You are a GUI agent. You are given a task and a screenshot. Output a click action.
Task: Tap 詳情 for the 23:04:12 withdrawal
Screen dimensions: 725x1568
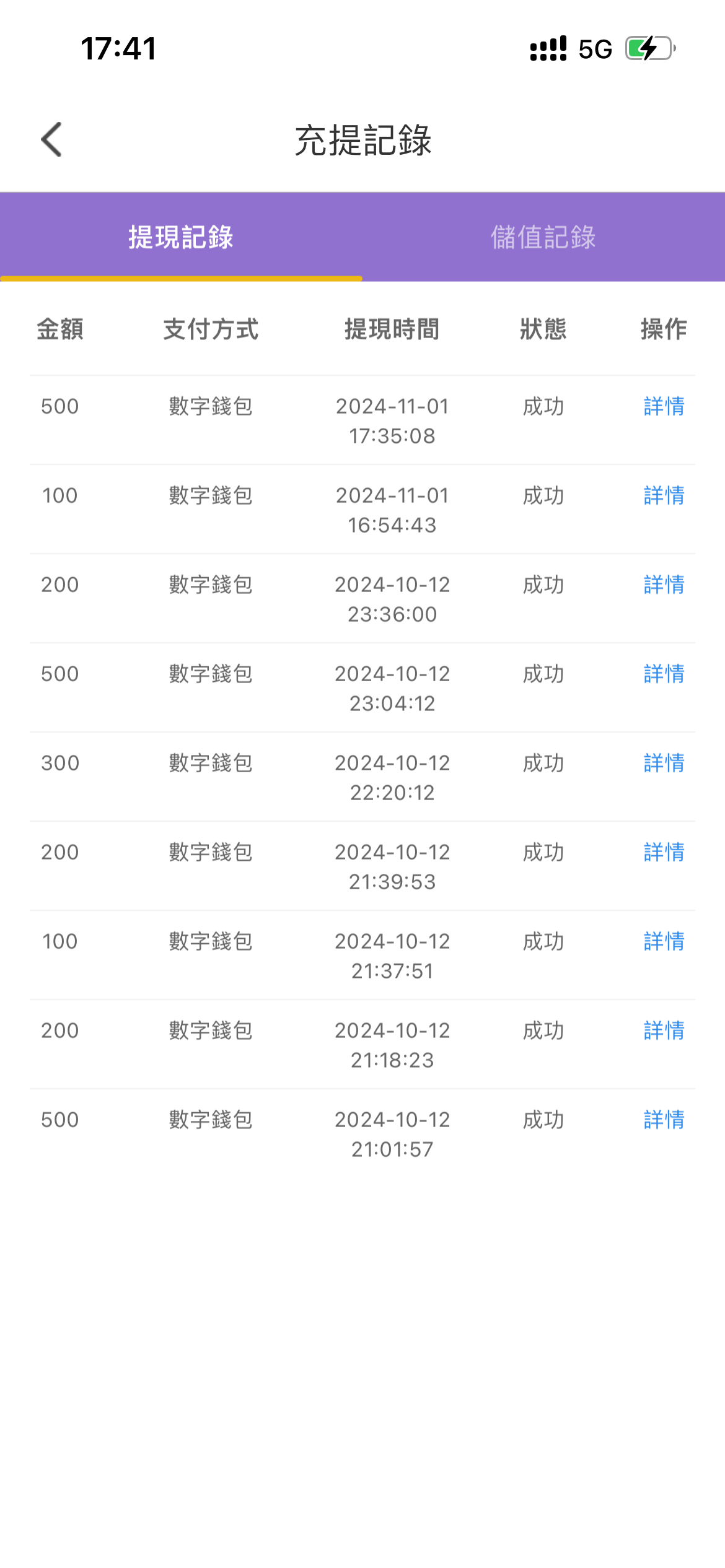pos(664,674)
